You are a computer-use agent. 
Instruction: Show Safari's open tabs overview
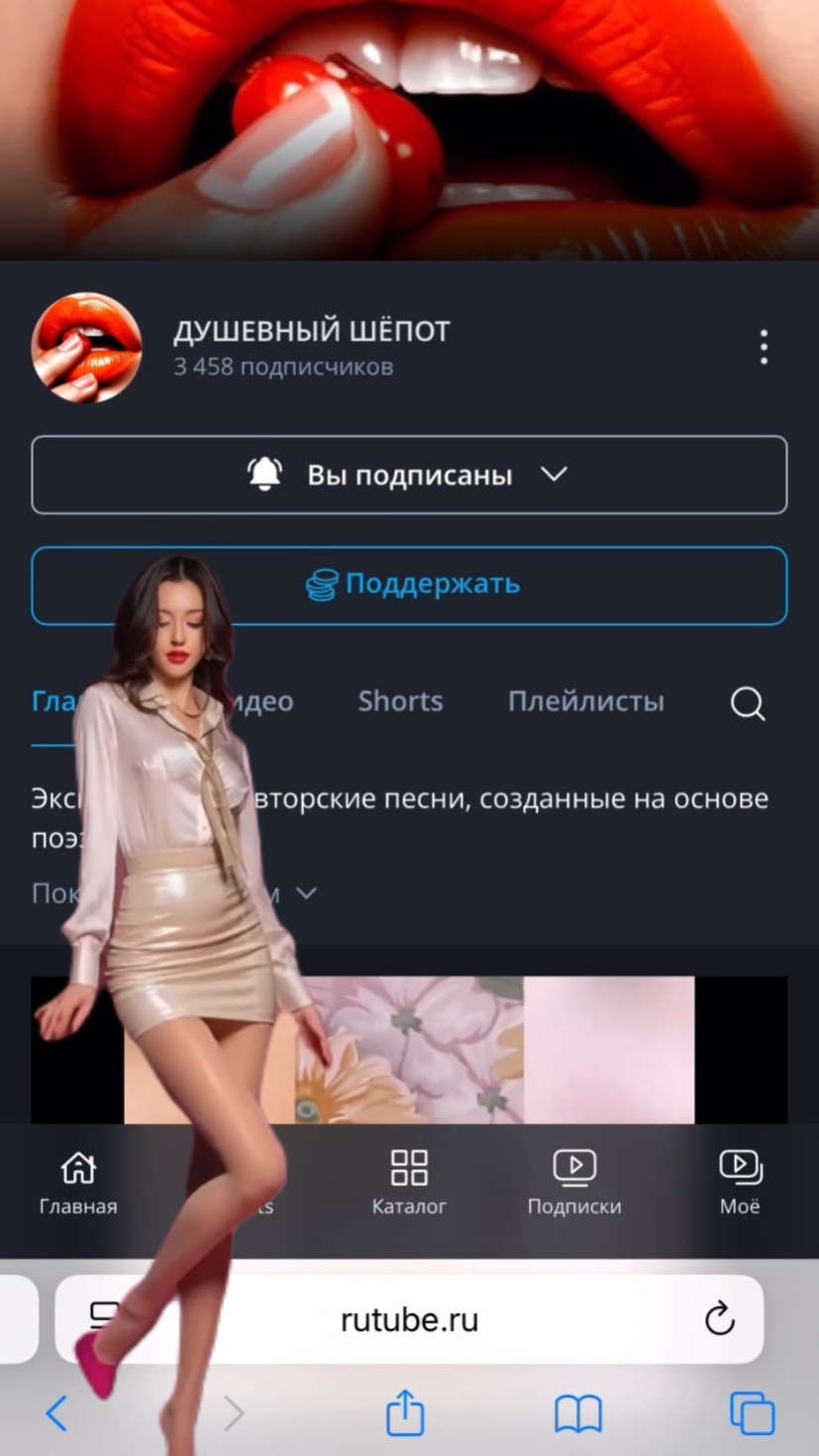[x=752, y=1413]
